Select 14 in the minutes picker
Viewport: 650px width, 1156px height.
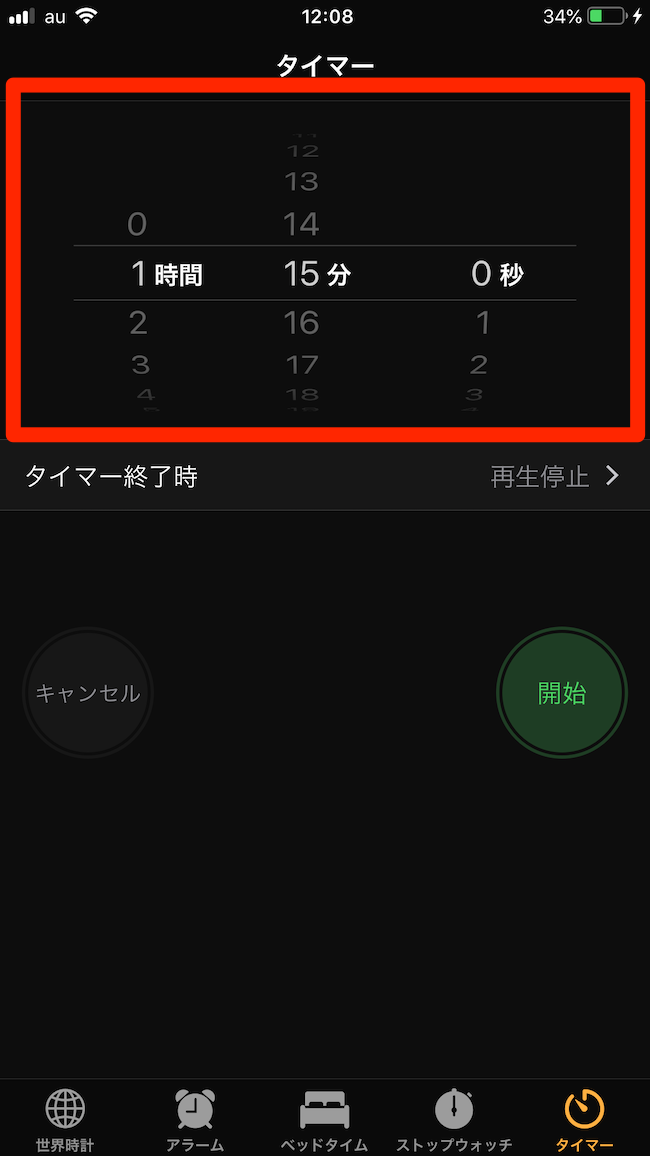pos(301,224)
